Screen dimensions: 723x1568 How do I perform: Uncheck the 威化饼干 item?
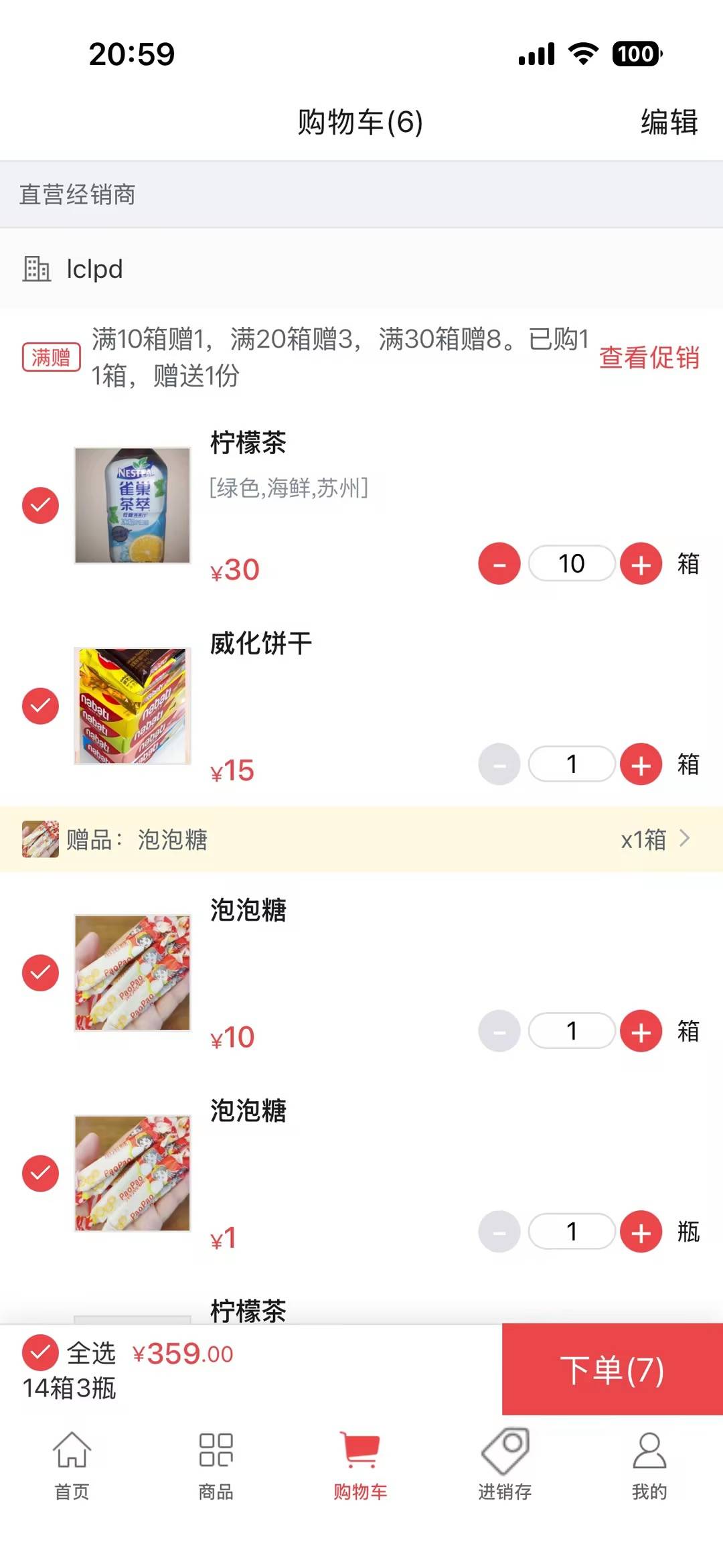tap(41, 706)
